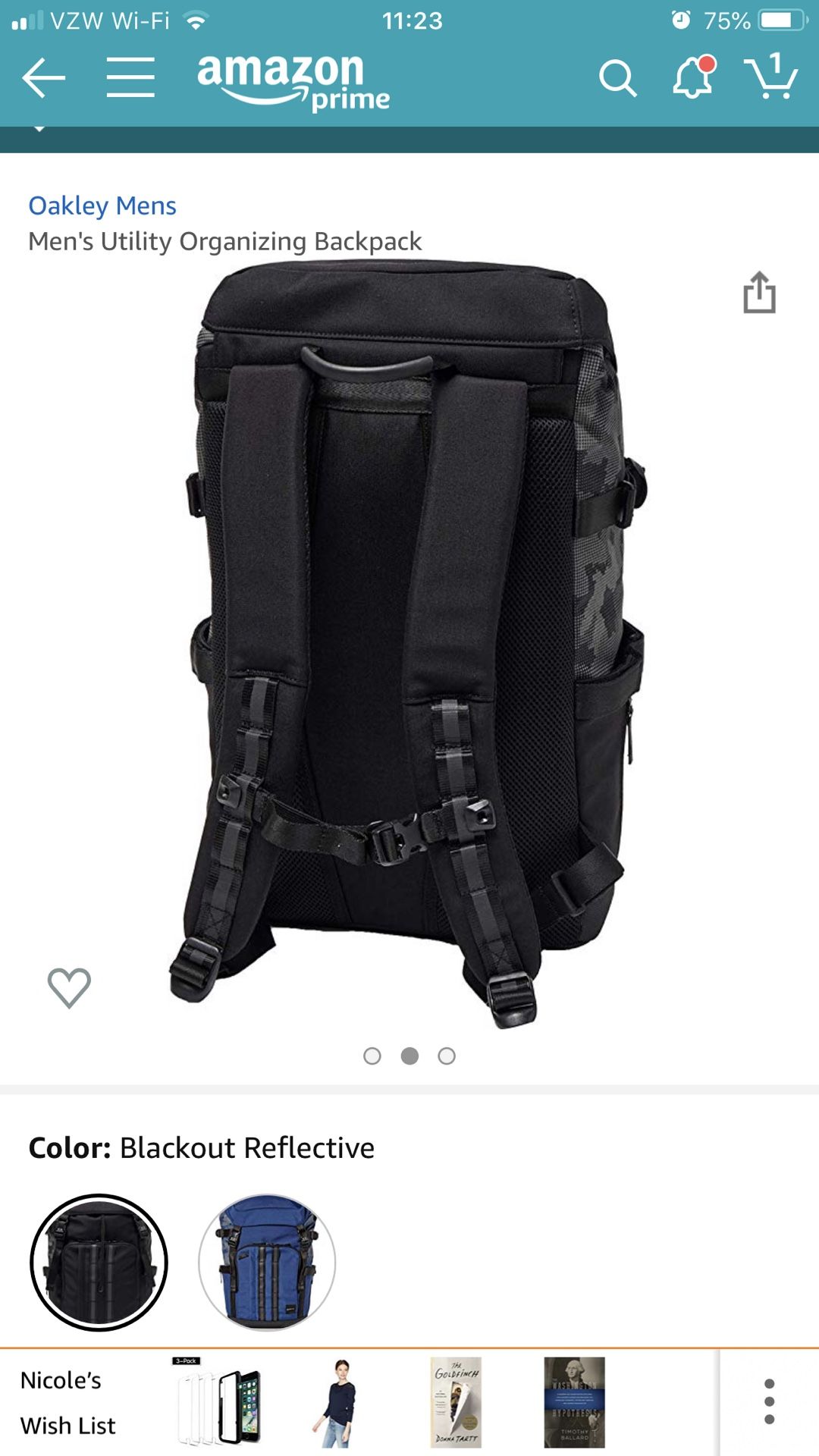Jump to the third image dot

click(x=447, y=1056)
